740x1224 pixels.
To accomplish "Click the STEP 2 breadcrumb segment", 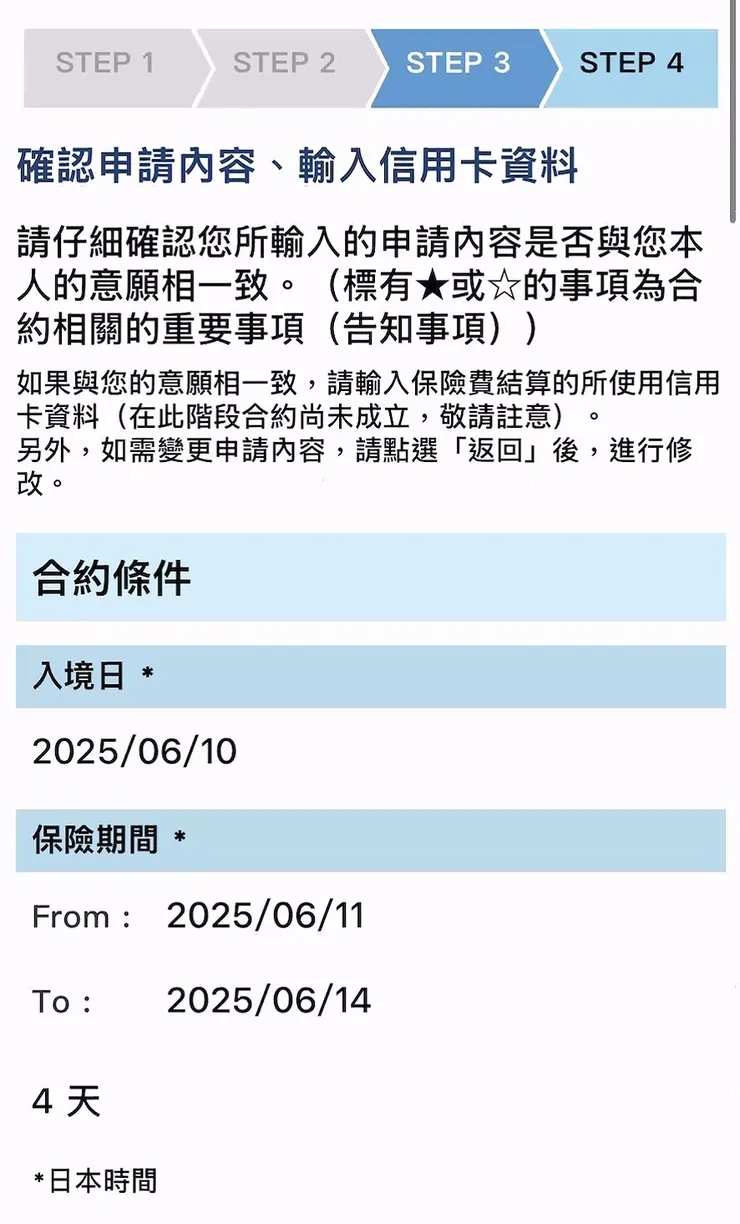I will (283, 63).
